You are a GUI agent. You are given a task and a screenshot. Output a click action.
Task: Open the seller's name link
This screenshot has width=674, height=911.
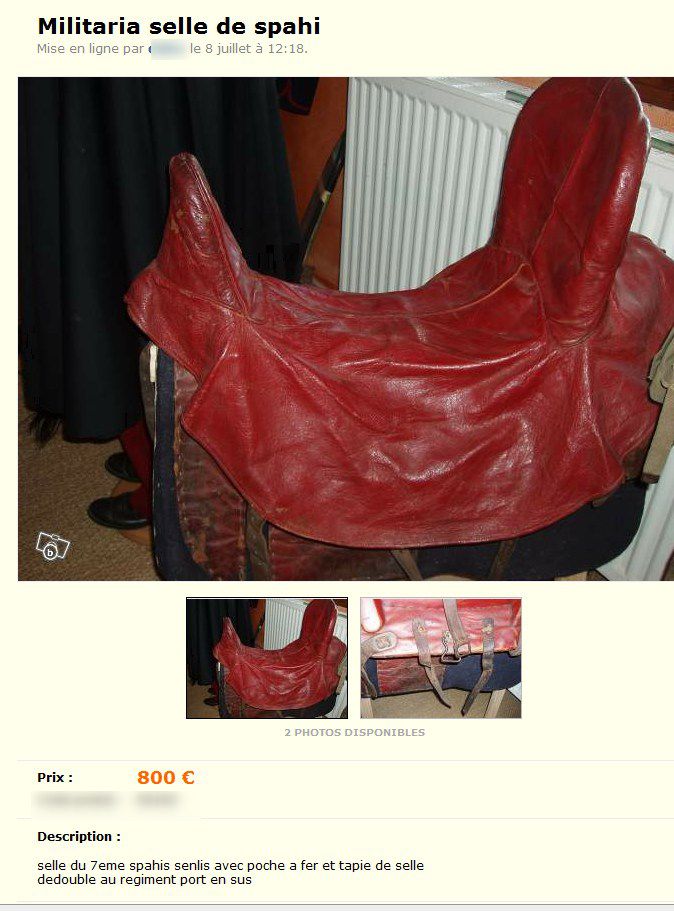(x=167, y=48)
